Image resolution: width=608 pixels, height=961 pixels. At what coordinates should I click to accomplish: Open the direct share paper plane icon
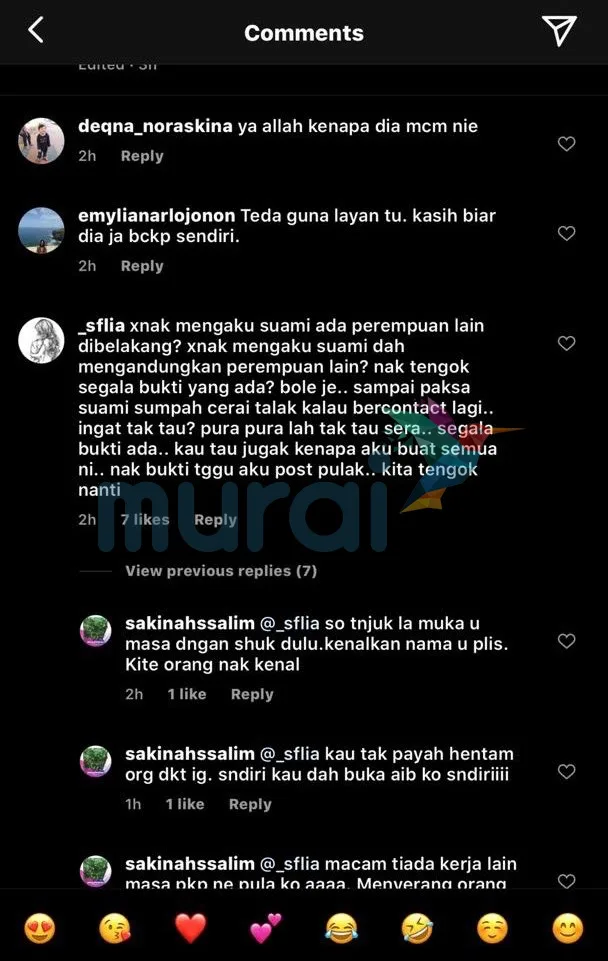[x=559, y=31]
